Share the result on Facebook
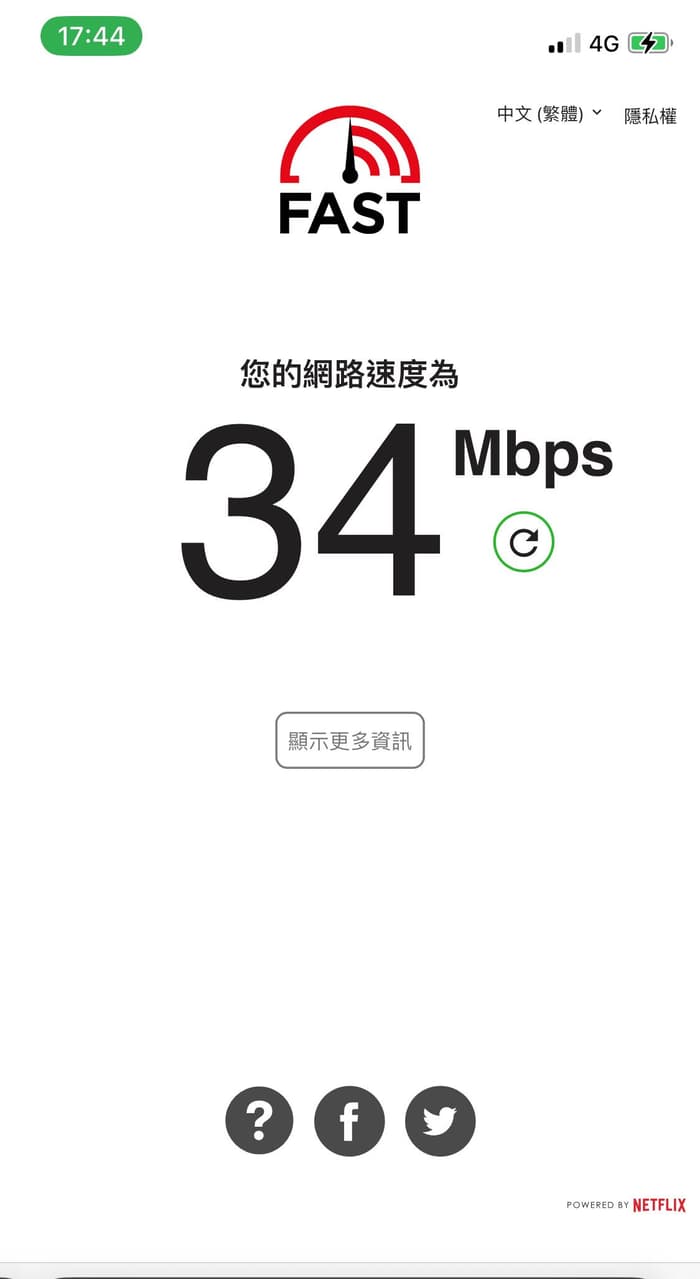 pyautogui.click(x=349, y=1121)
